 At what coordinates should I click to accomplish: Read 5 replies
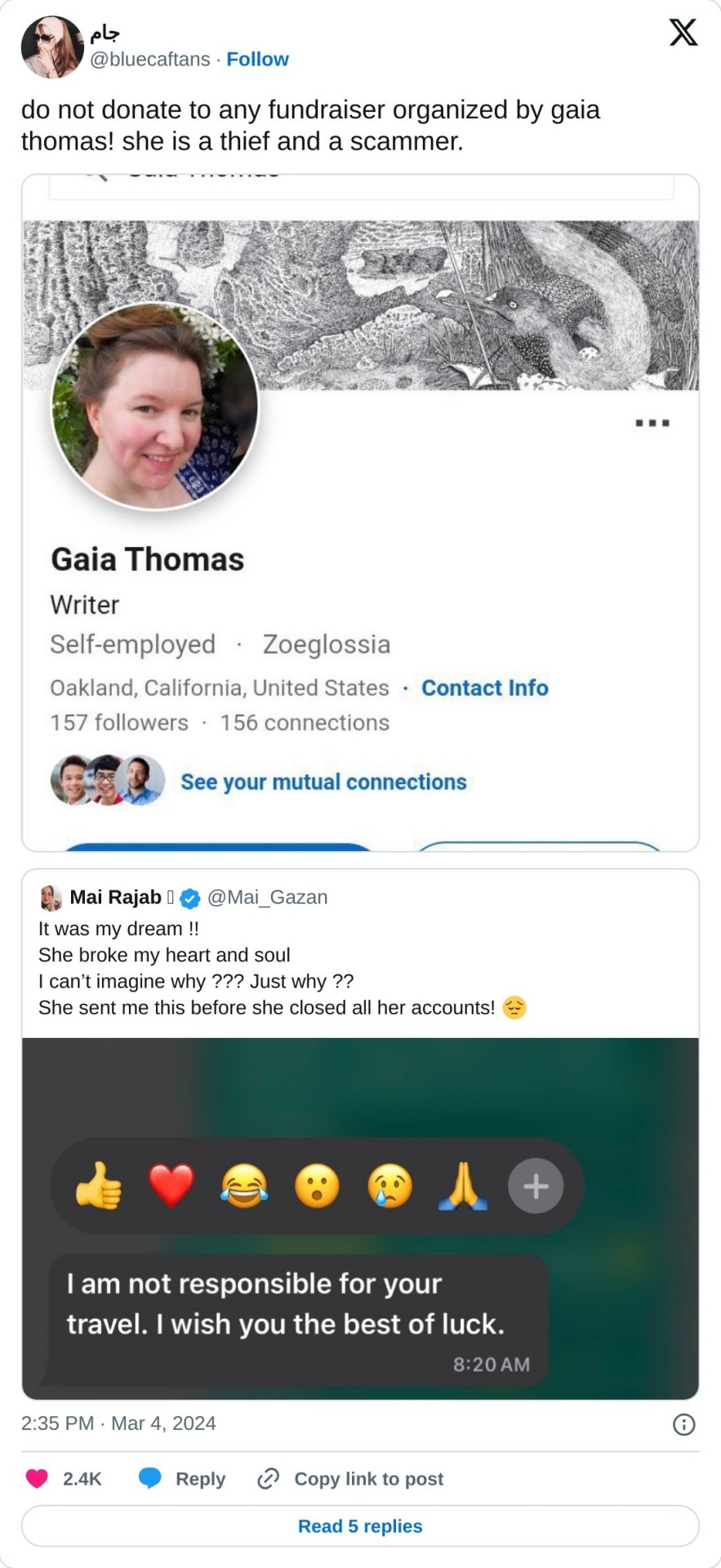360,1526
